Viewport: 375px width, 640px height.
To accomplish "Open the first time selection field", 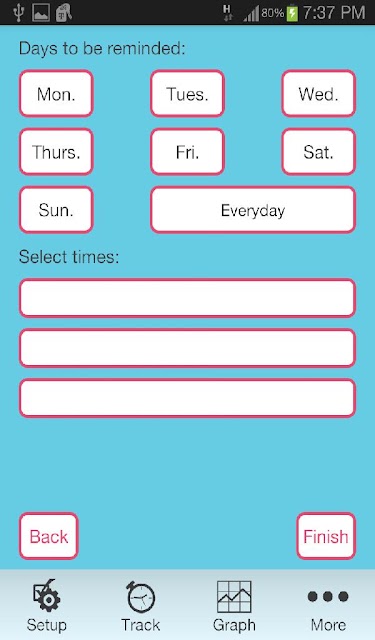I will [187, 298].
